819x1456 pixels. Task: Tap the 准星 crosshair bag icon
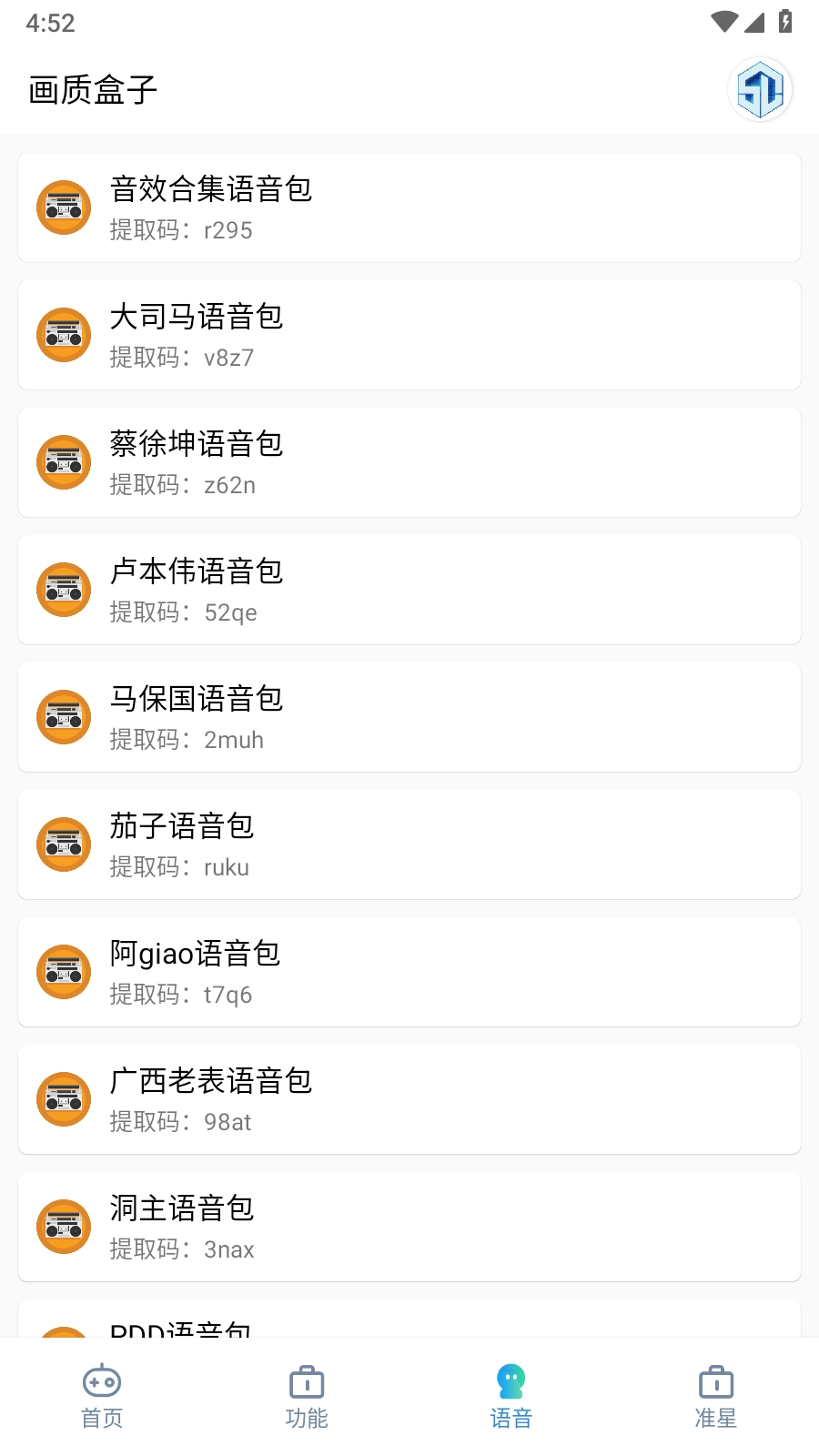tap(715, 1381)
